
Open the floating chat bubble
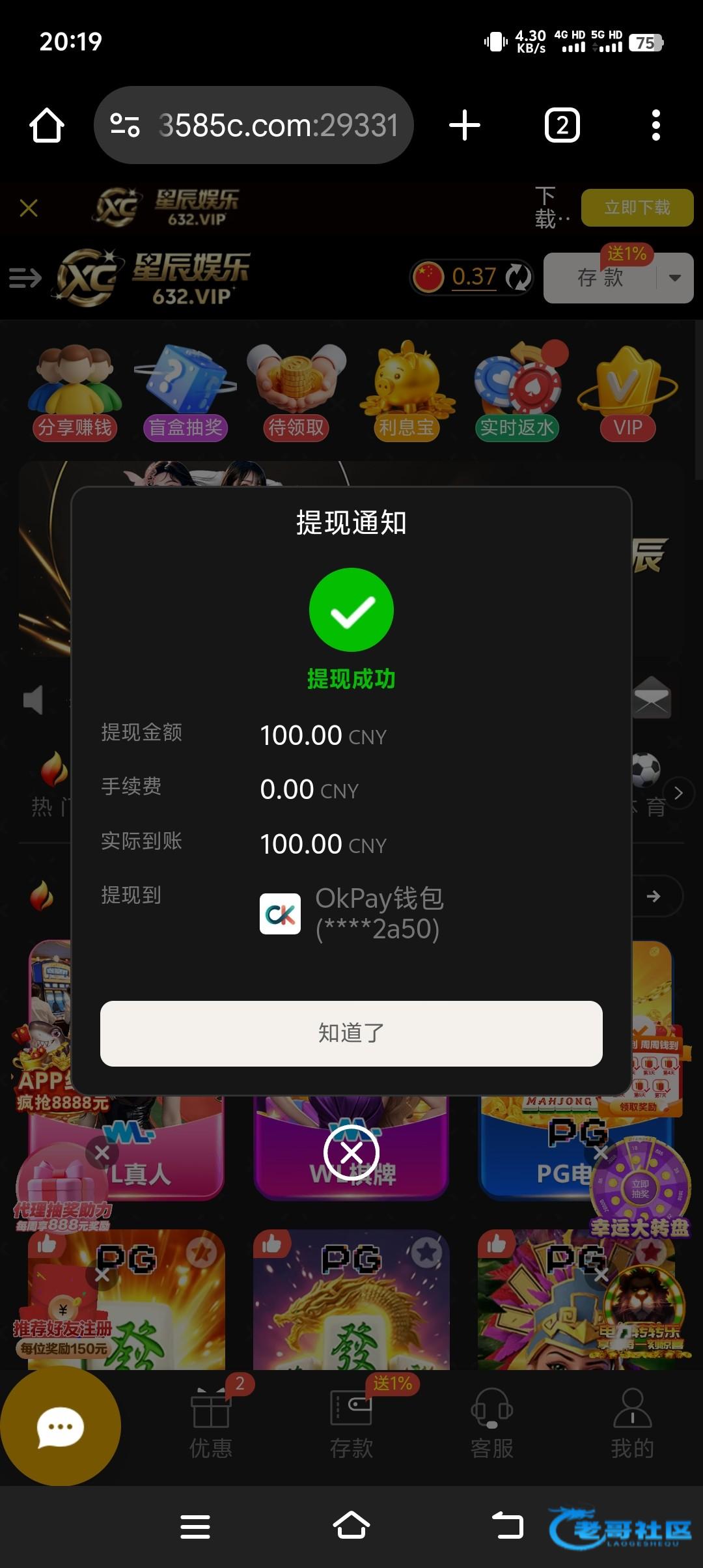click(x=60, y=1427)
